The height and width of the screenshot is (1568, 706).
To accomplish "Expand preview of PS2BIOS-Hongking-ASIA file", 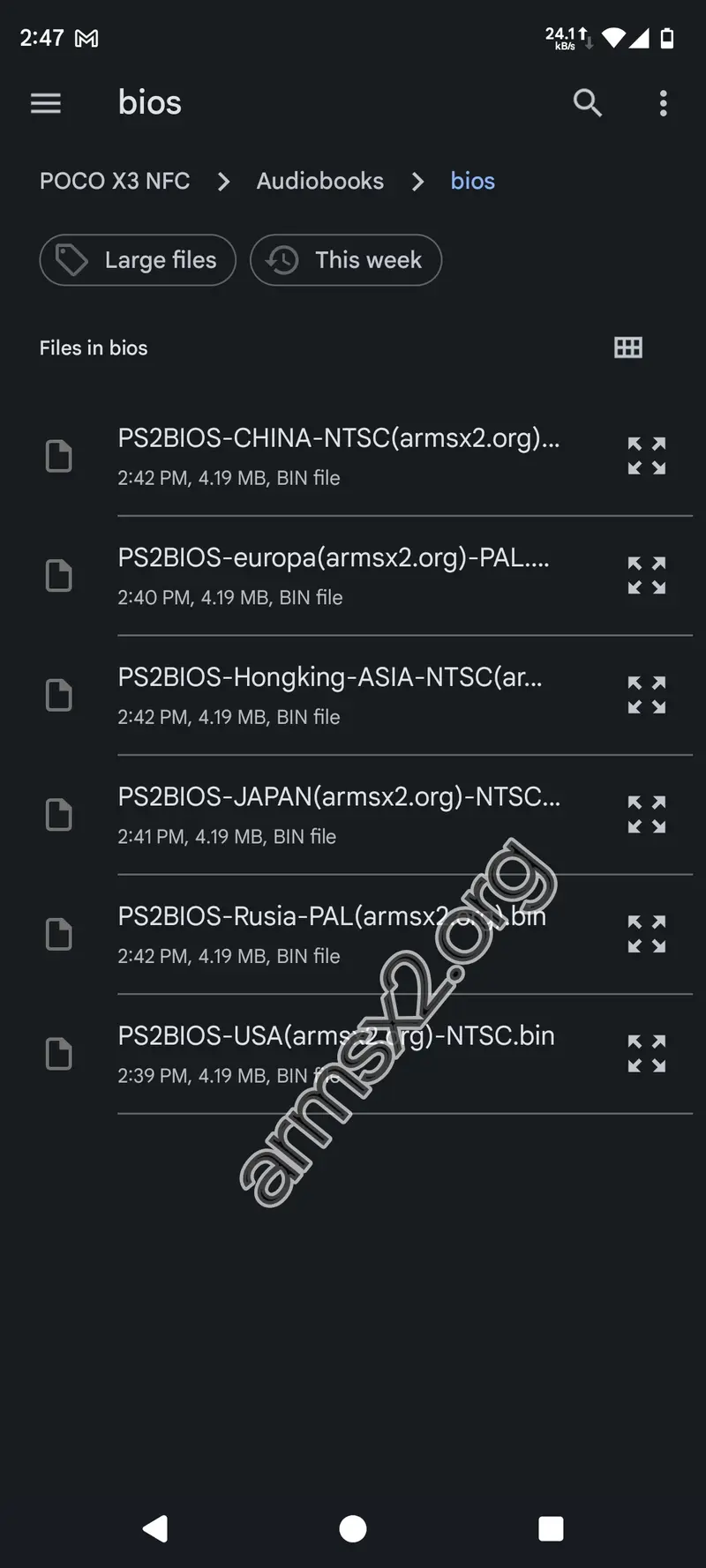I will (x=647, y=694).
